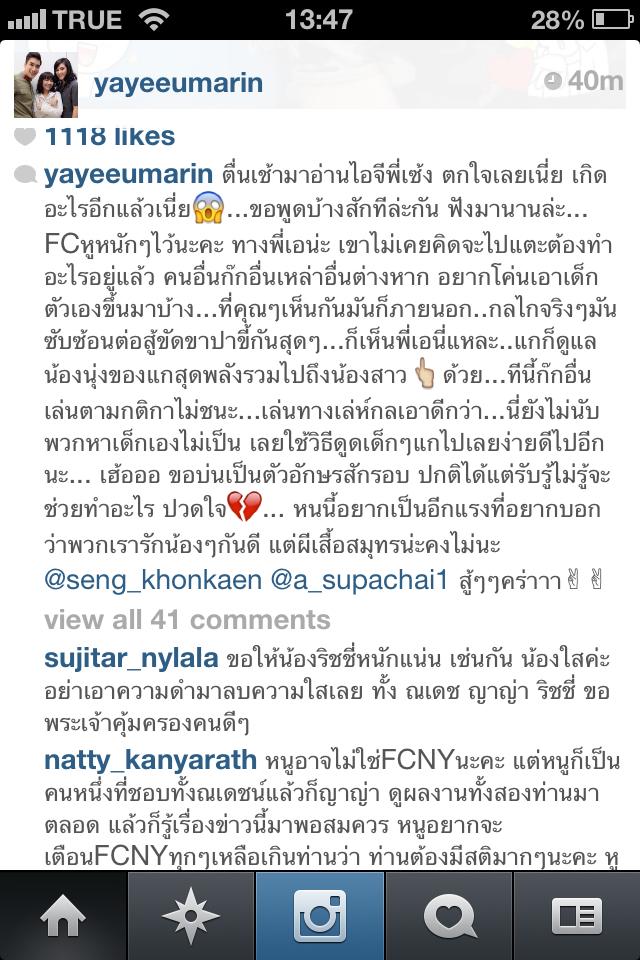Screen dimensions: 640x960
Task: View the 1118 likes list
Action: coord(110,137)
